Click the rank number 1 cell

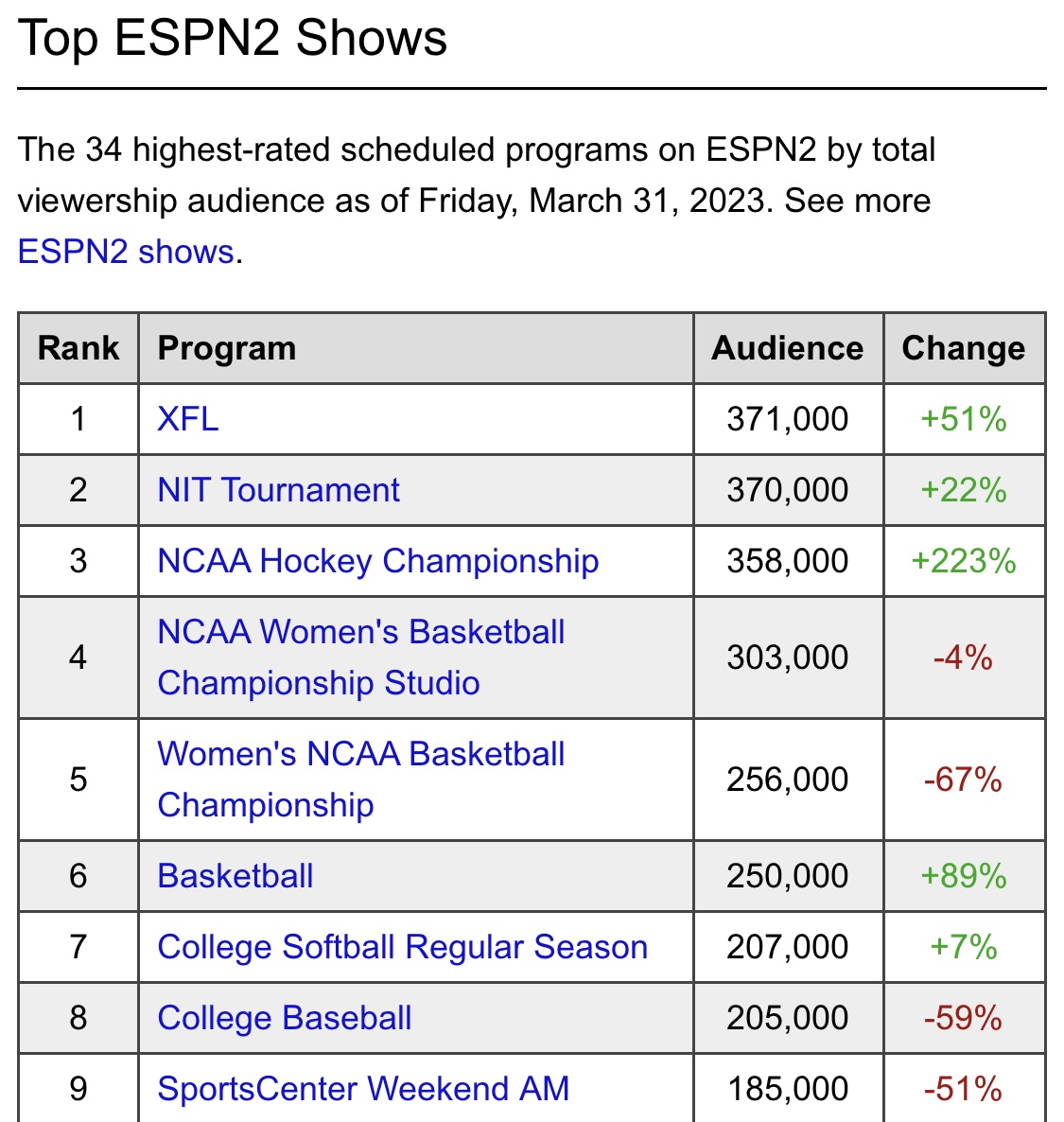click(x=78, y=419)
